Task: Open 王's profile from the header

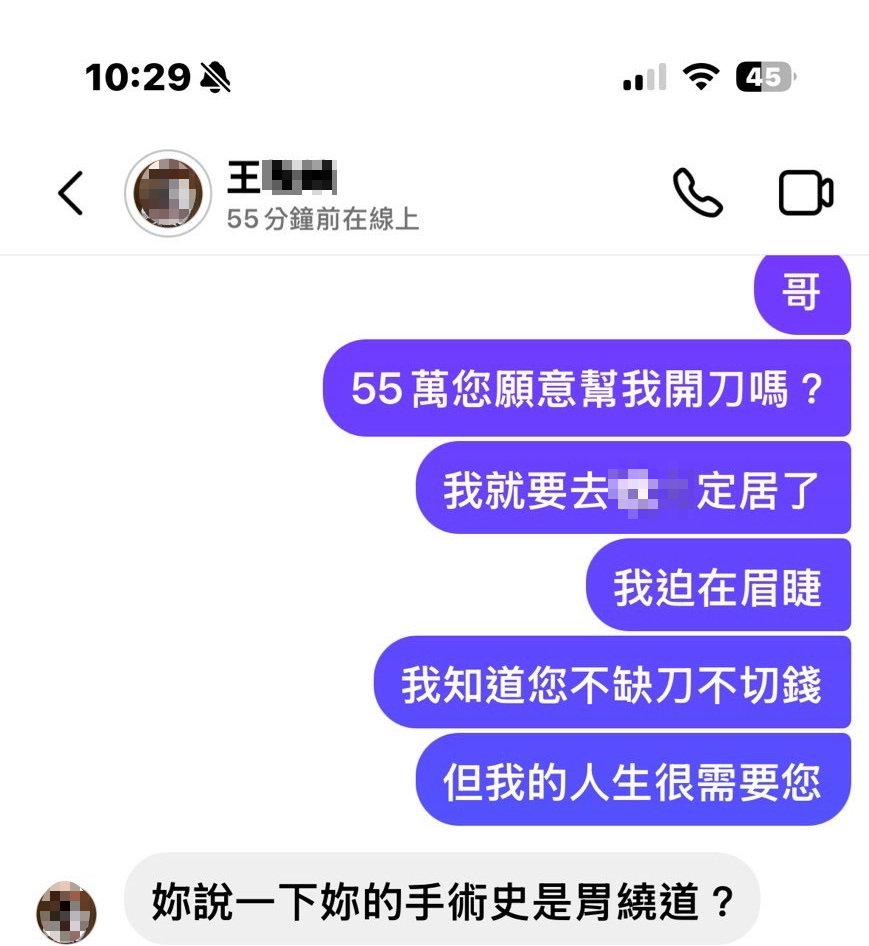Action: [x=168, y=194]
